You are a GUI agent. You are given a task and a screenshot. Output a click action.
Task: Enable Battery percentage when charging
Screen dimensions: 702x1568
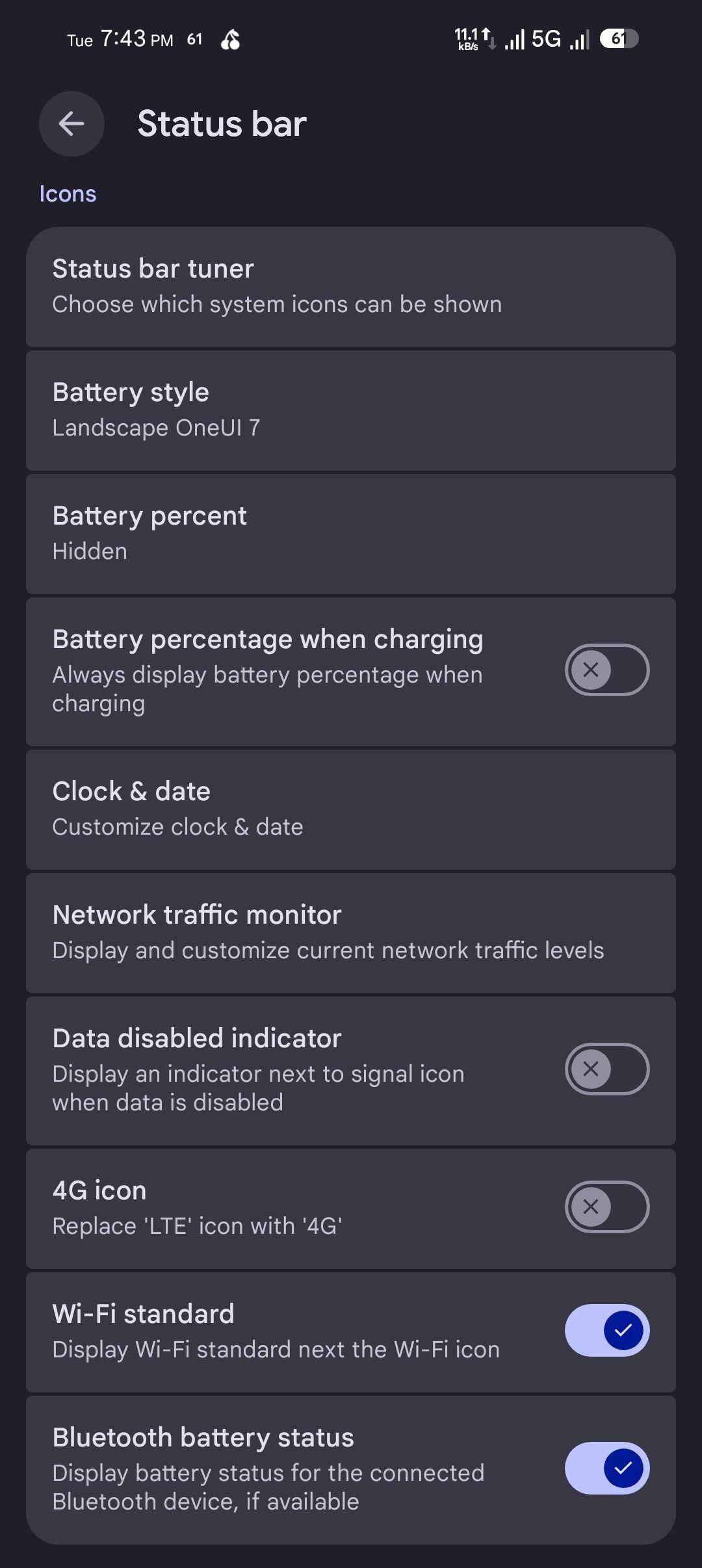click(606, 670)
